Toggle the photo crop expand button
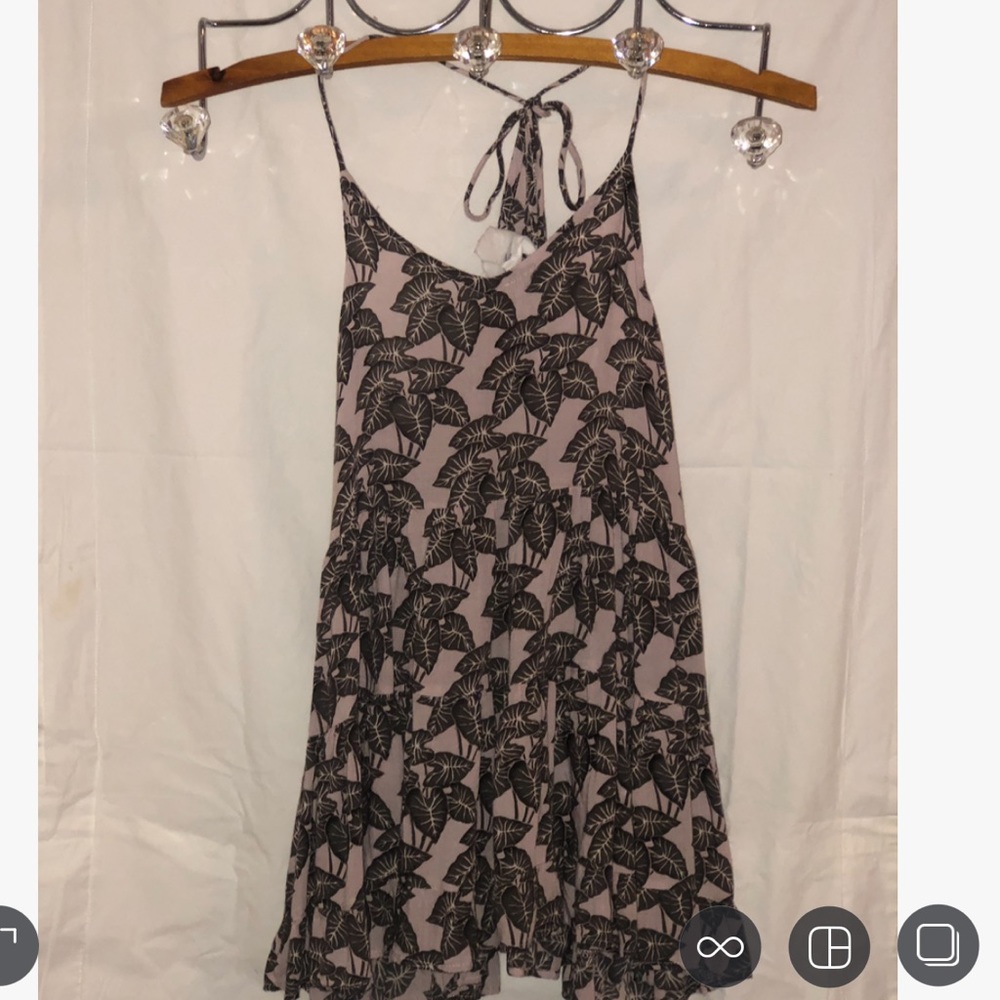The height and width of the screenshot is (1000, 1000). tap(12, 945)
